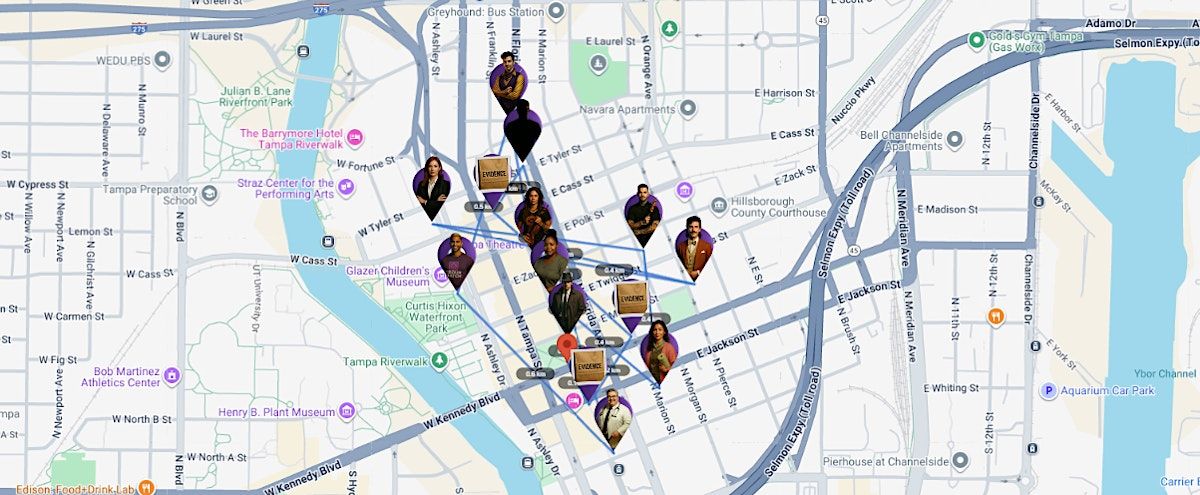Open the mustached man in red suit pin
This screenshot has width=1200, height=495.
(694, 246)
